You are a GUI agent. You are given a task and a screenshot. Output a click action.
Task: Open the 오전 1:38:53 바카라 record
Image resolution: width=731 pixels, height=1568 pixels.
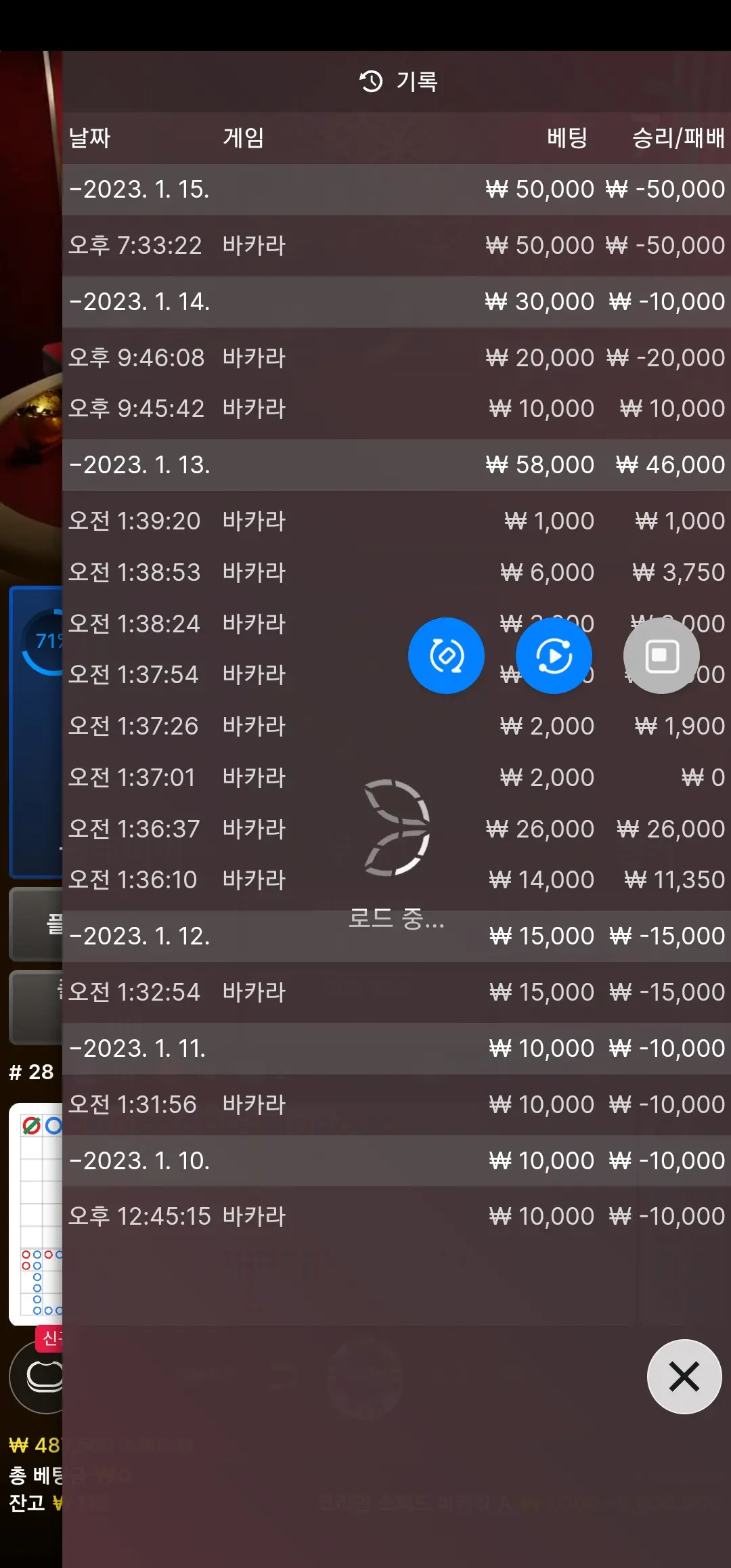click(397, 572)
